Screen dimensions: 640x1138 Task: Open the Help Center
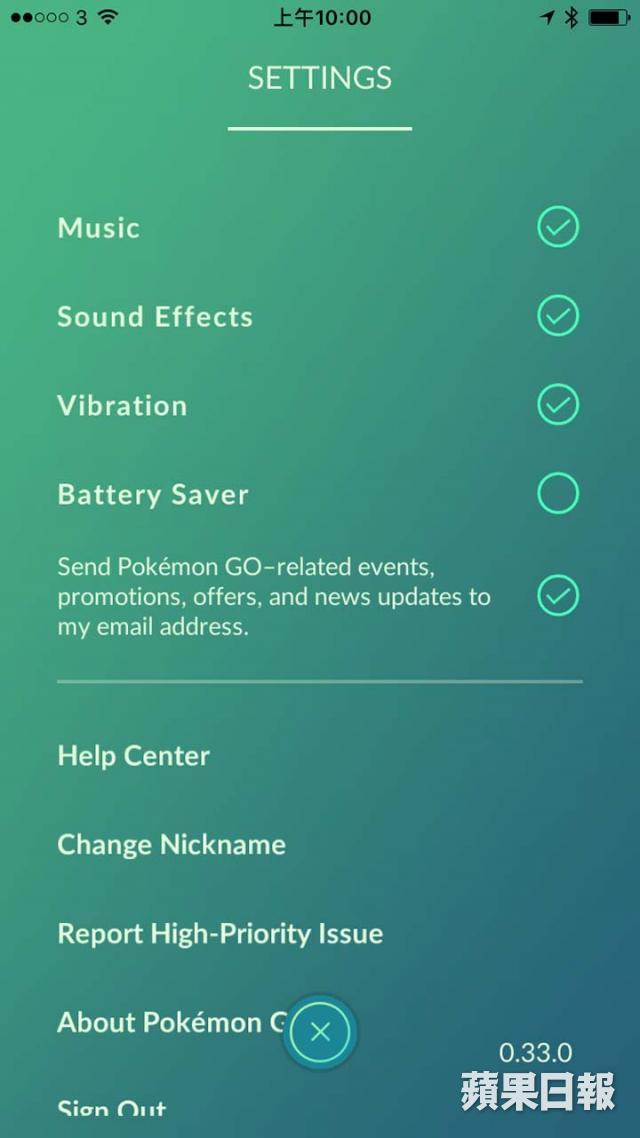pyautogui.click(x=134, y=755)
